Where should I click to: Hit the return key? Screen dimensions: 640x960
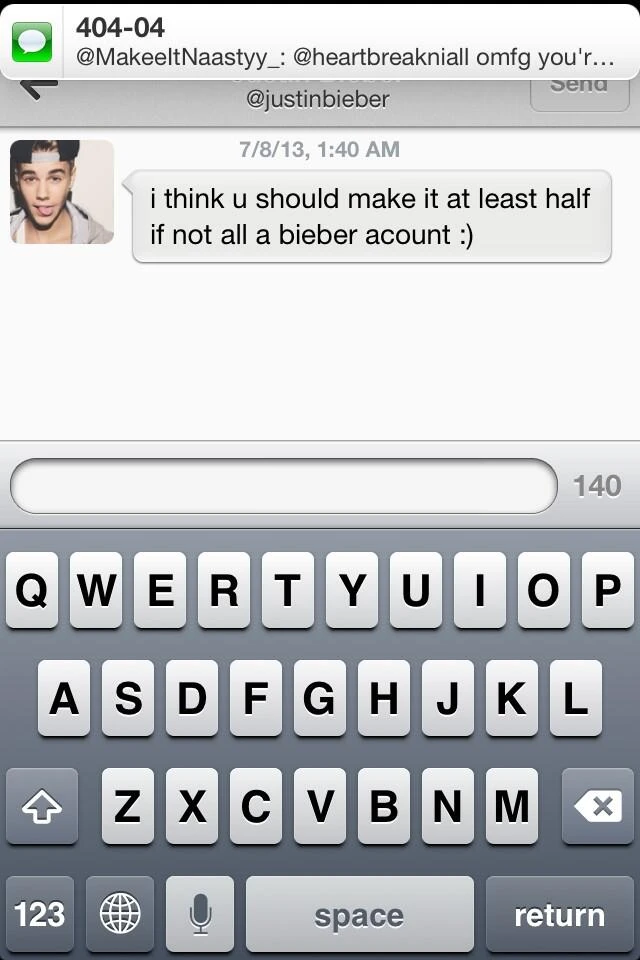click(559, 914)
